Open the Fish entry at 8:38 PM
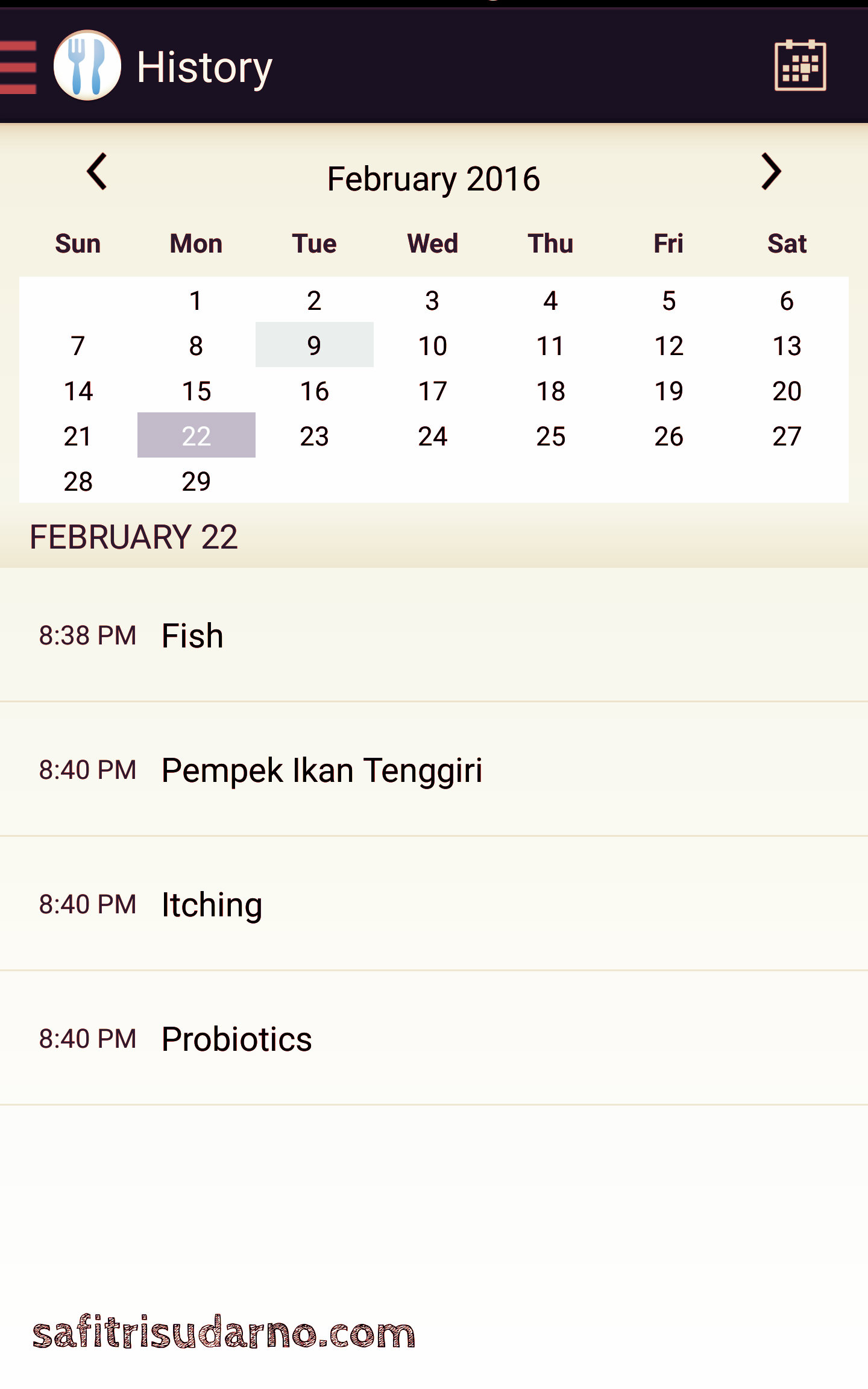This screenshot has width=868, height=1389. pos(434,635)
